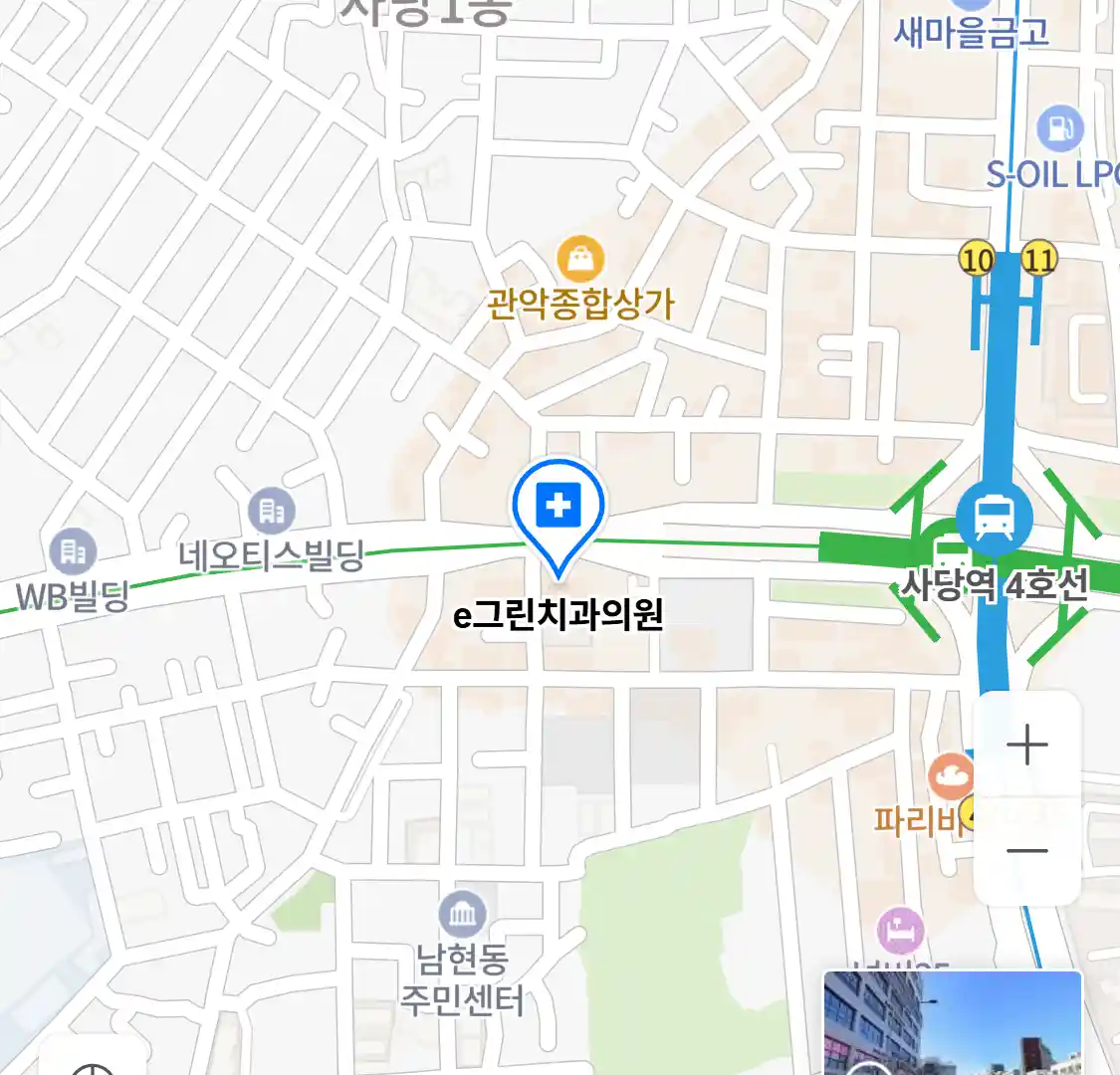Open the 파리바게뜨 bakery marker
Viewport: 1120px width, 1075px height.
pyautogui.click(x=951, y=777)
